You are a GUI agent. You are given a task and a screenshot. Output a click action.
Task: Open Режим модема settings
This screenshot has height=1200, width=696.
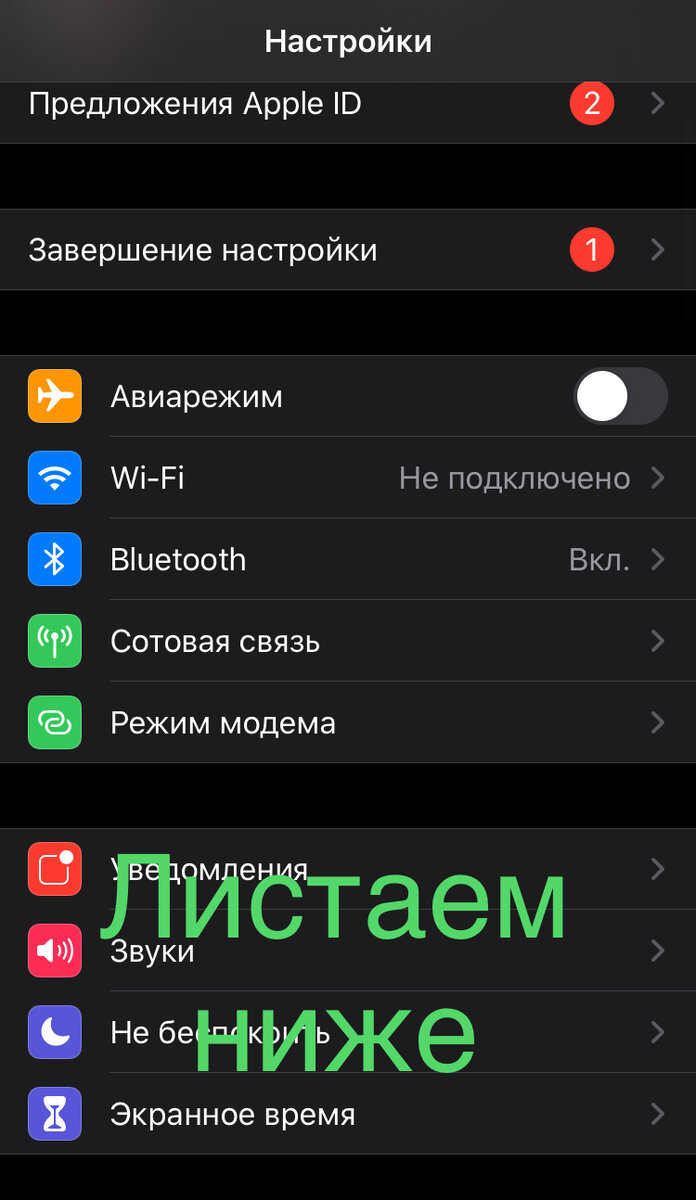(x=348, y=722)
